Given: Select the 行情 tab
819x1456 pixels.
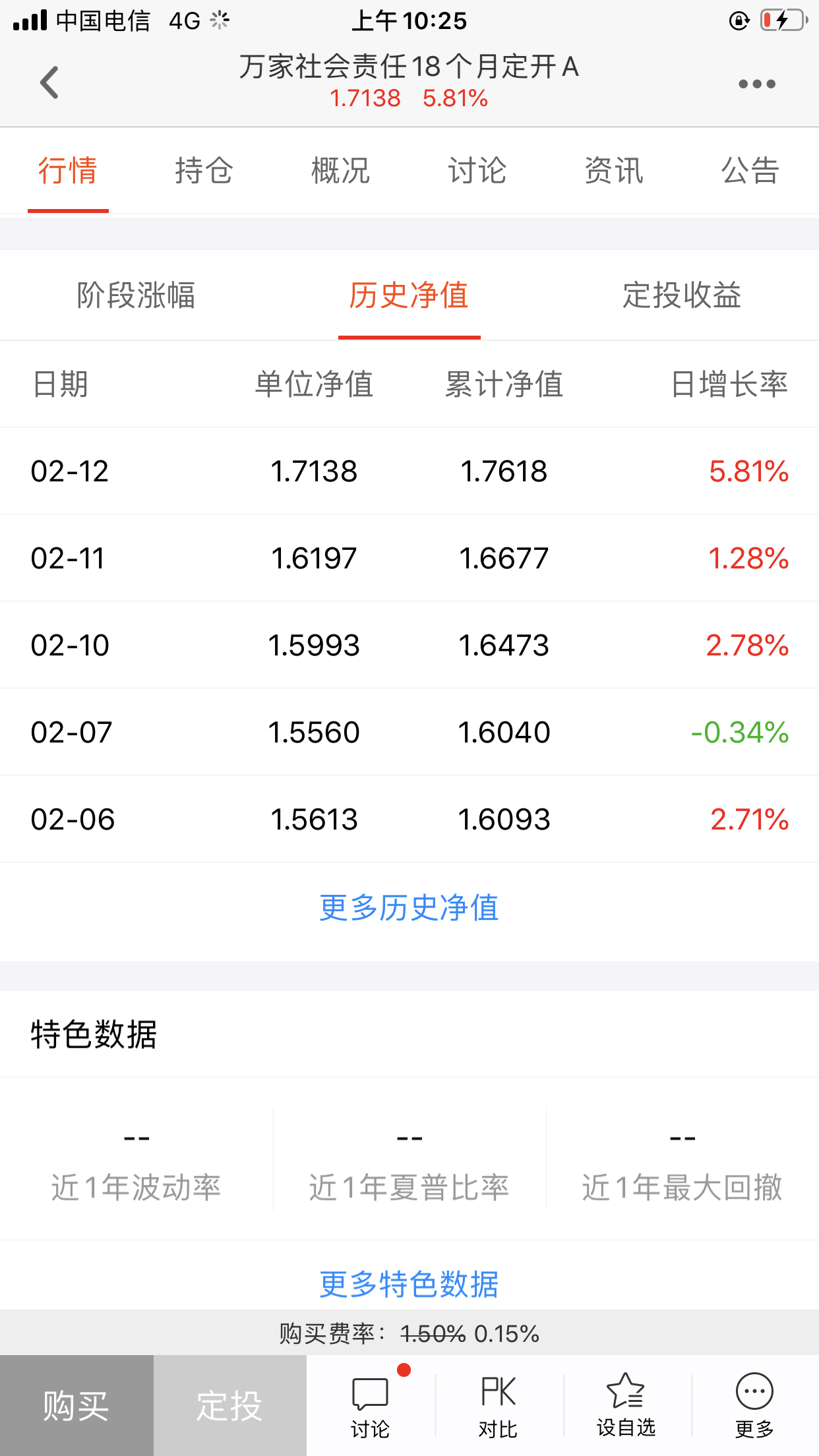Looking at the screenshot, I should click(68, 171).
